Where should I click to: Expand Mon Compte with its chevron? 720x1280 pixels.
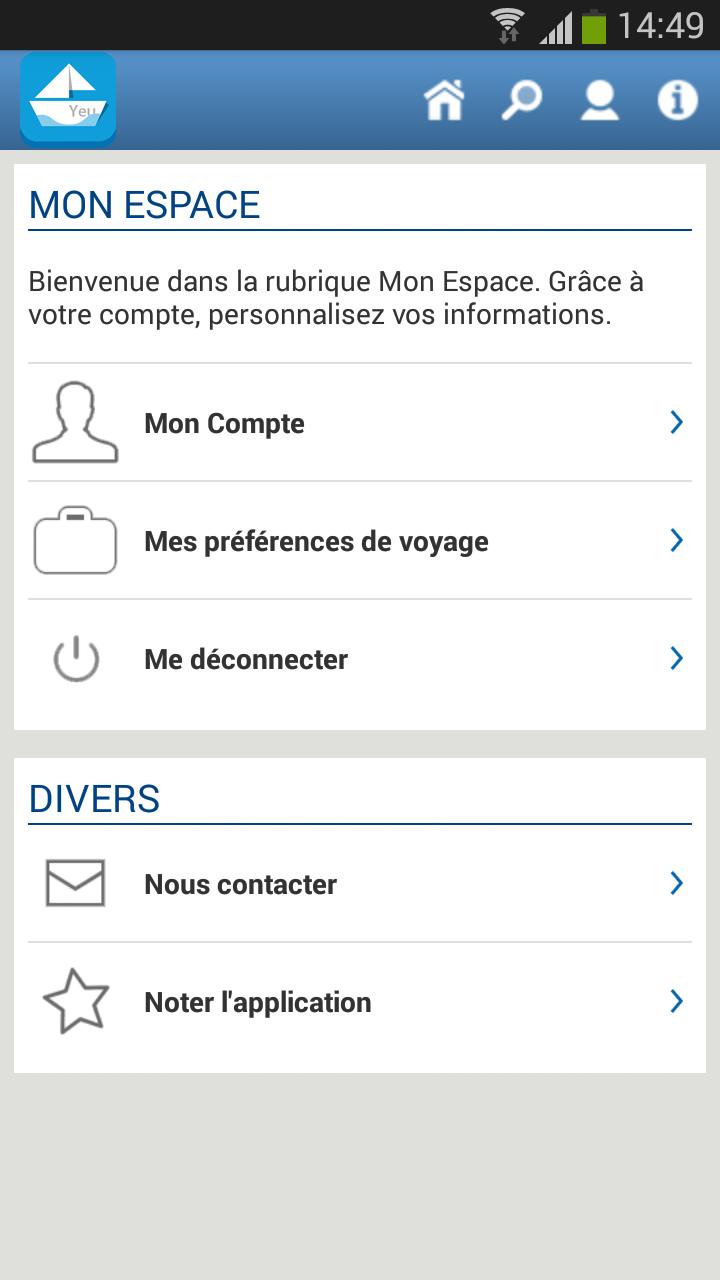675,421
